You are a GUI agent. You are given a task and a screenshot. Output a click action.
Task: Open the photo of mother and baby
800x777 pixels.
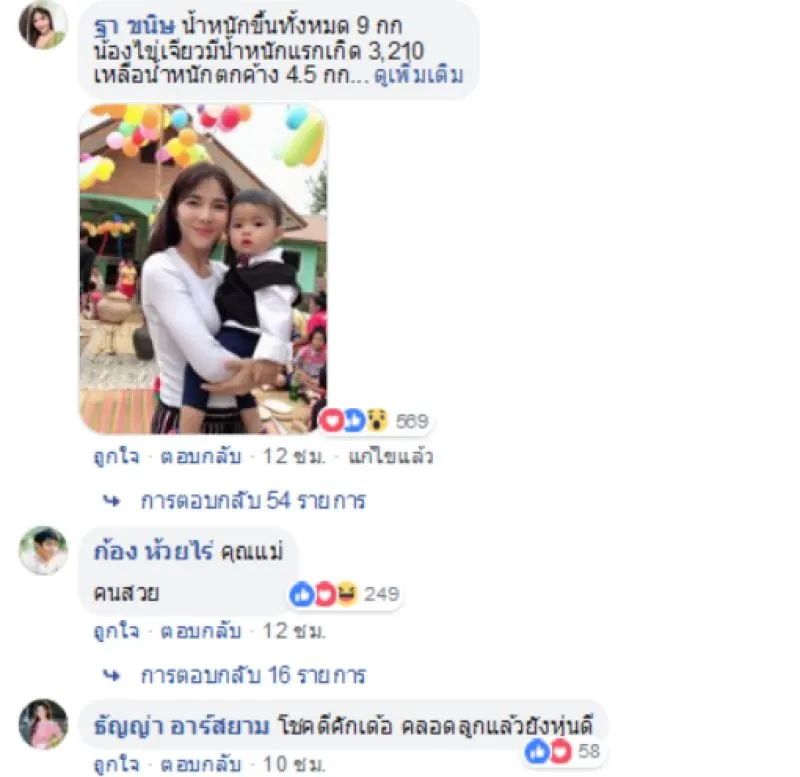(x=203, y=268)
